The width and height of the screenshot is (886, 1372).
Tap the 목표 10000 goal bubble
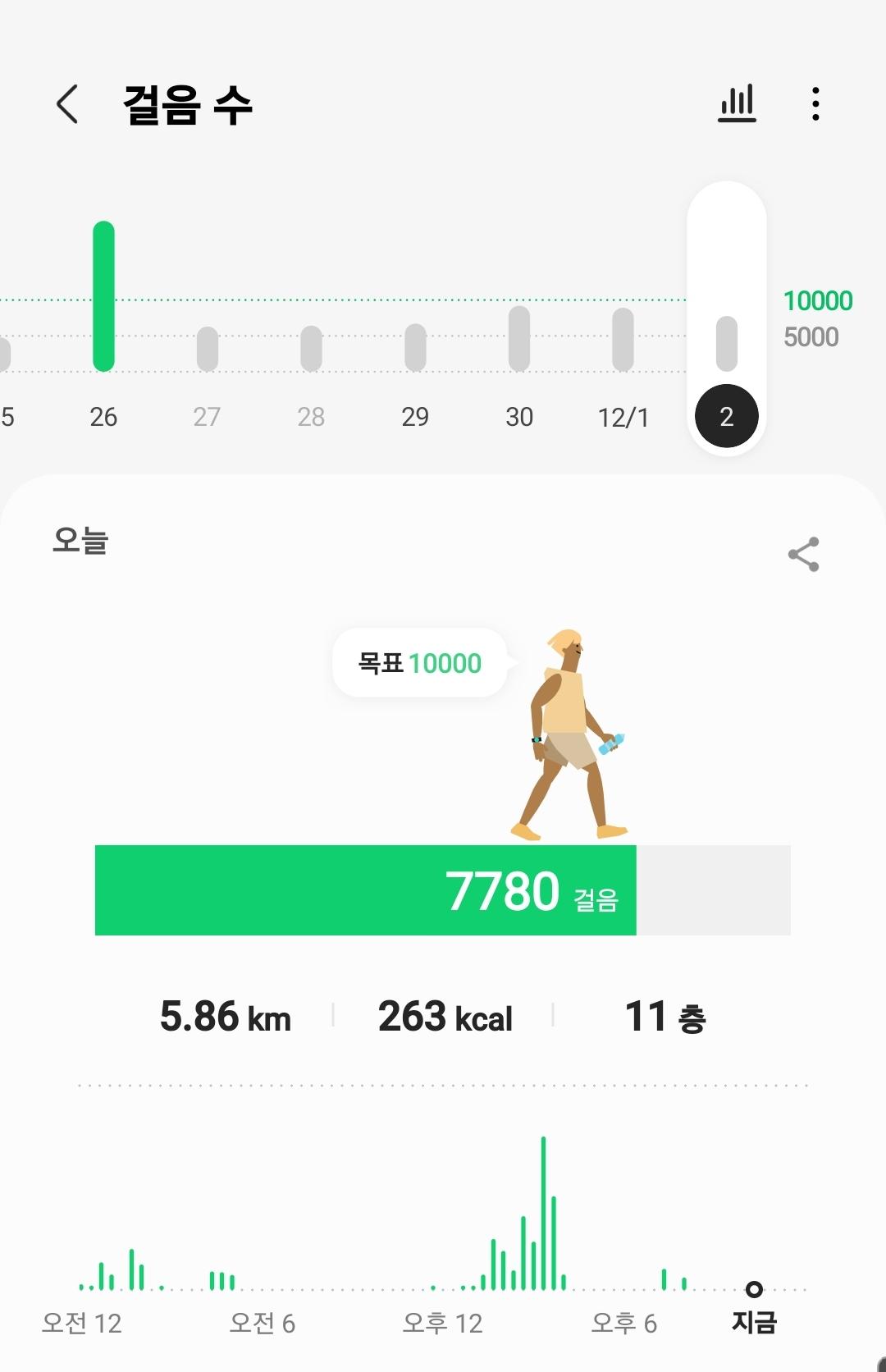click(x=420, y=663)
